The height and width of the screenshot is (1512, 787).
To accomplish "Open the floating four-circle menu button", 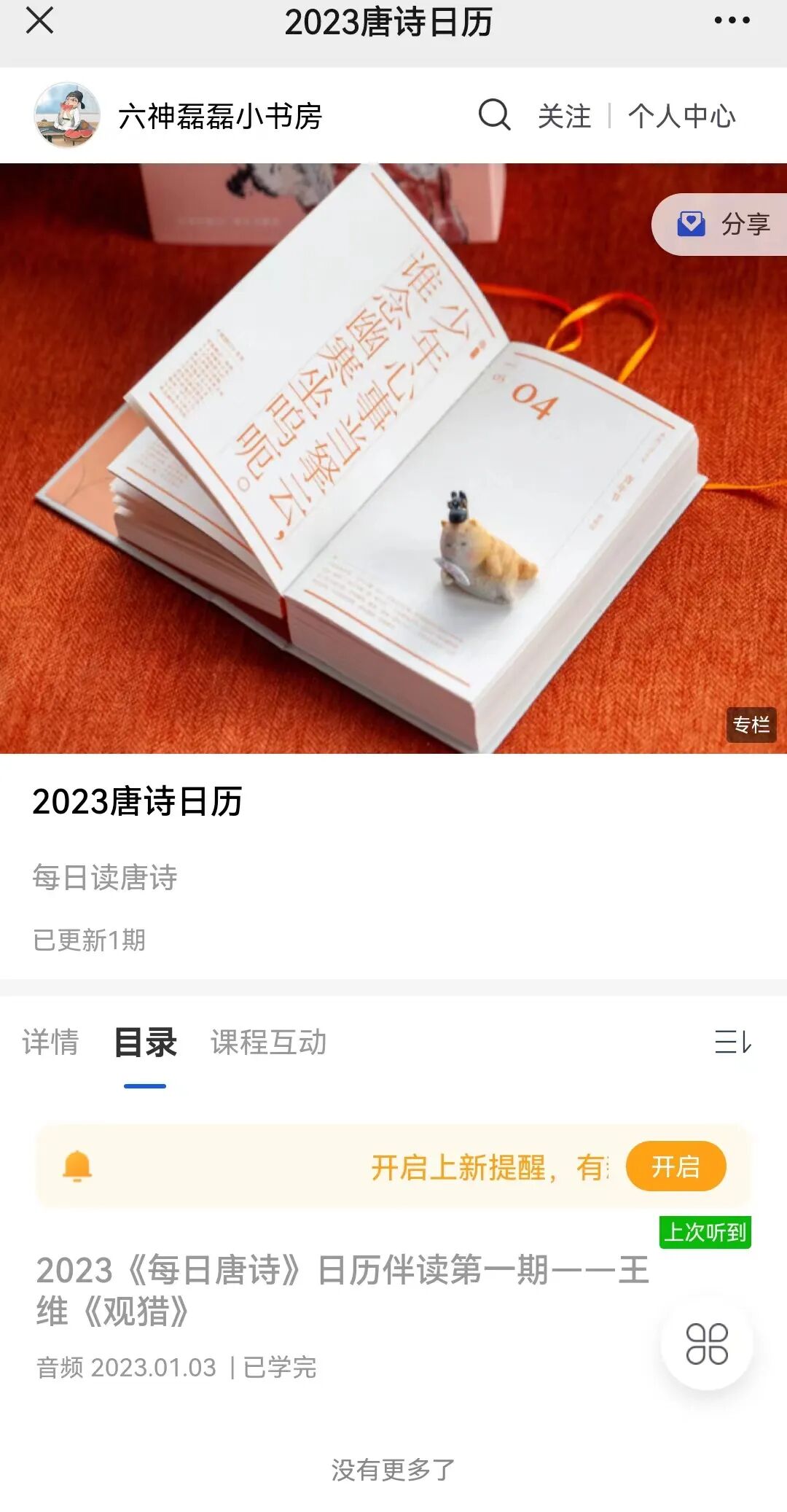I will tap(706, 1344).
